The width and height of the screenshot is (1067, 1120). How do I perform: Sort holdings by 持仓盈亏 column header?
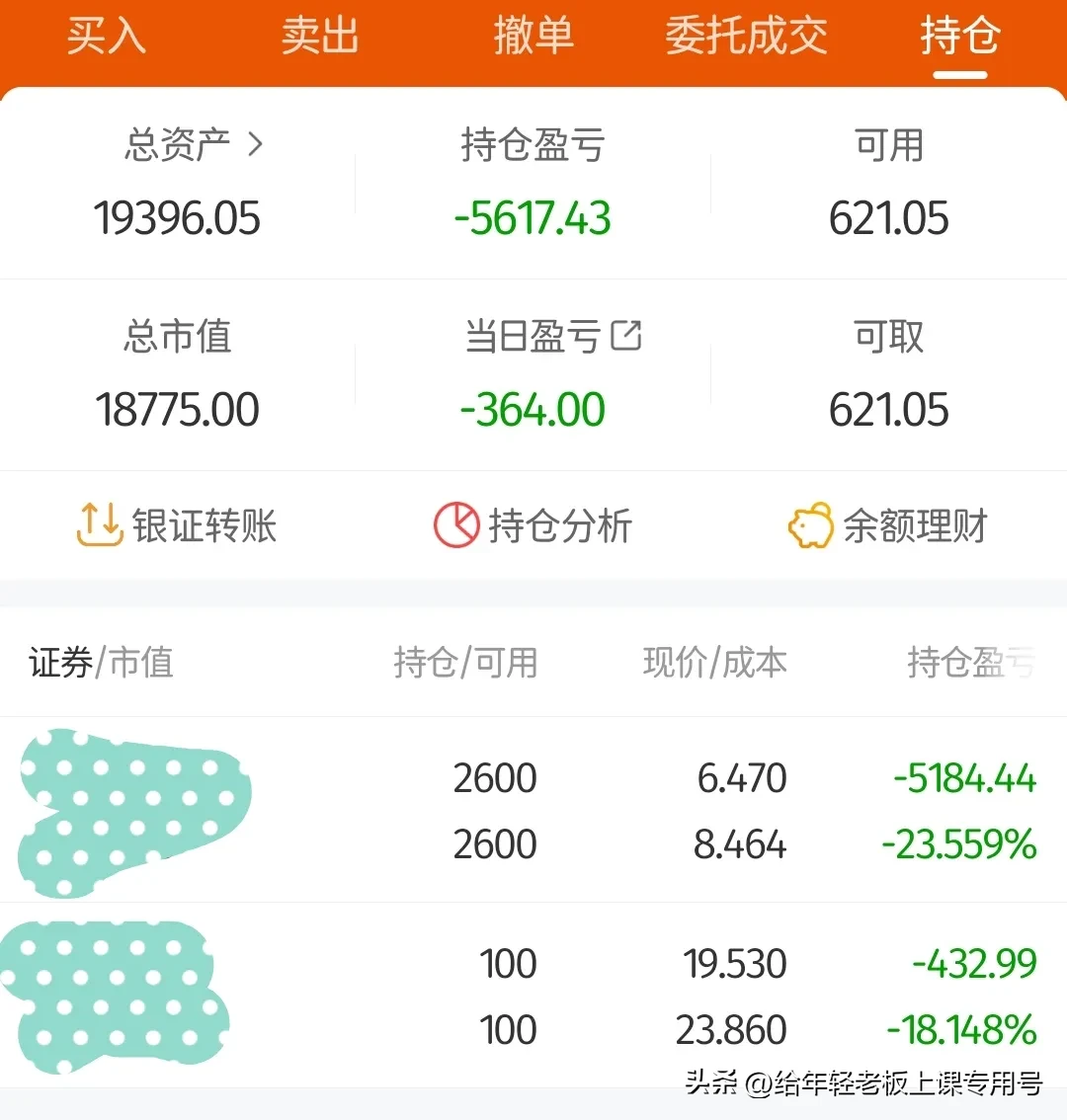click(970, 662)
